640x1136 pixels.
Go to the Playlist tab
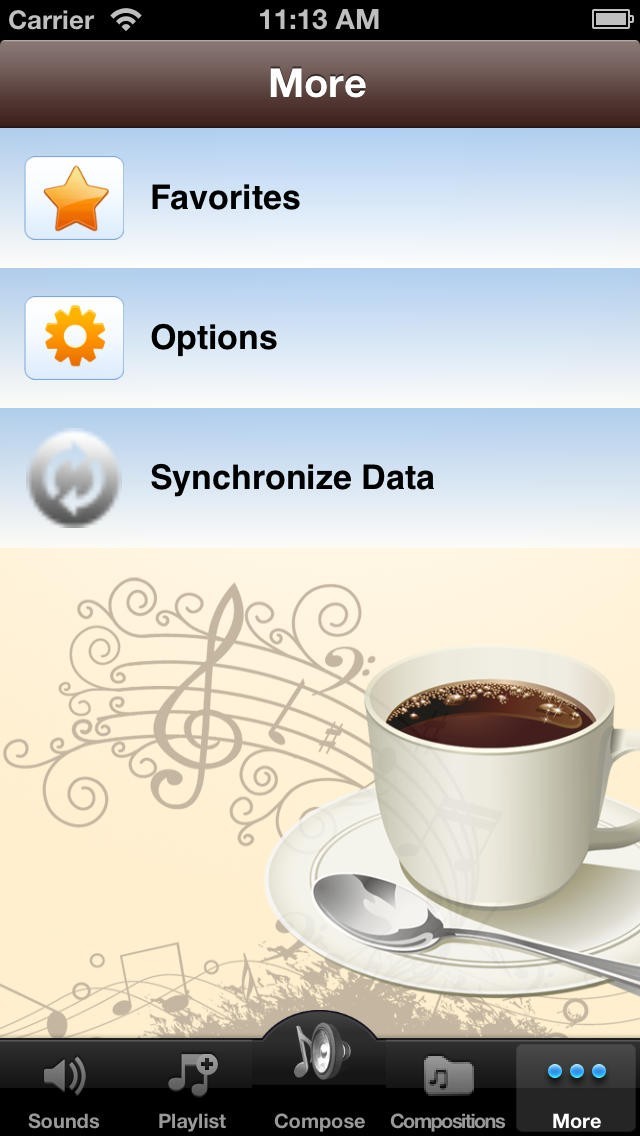pyautogui.click(x=192, y=1090)
